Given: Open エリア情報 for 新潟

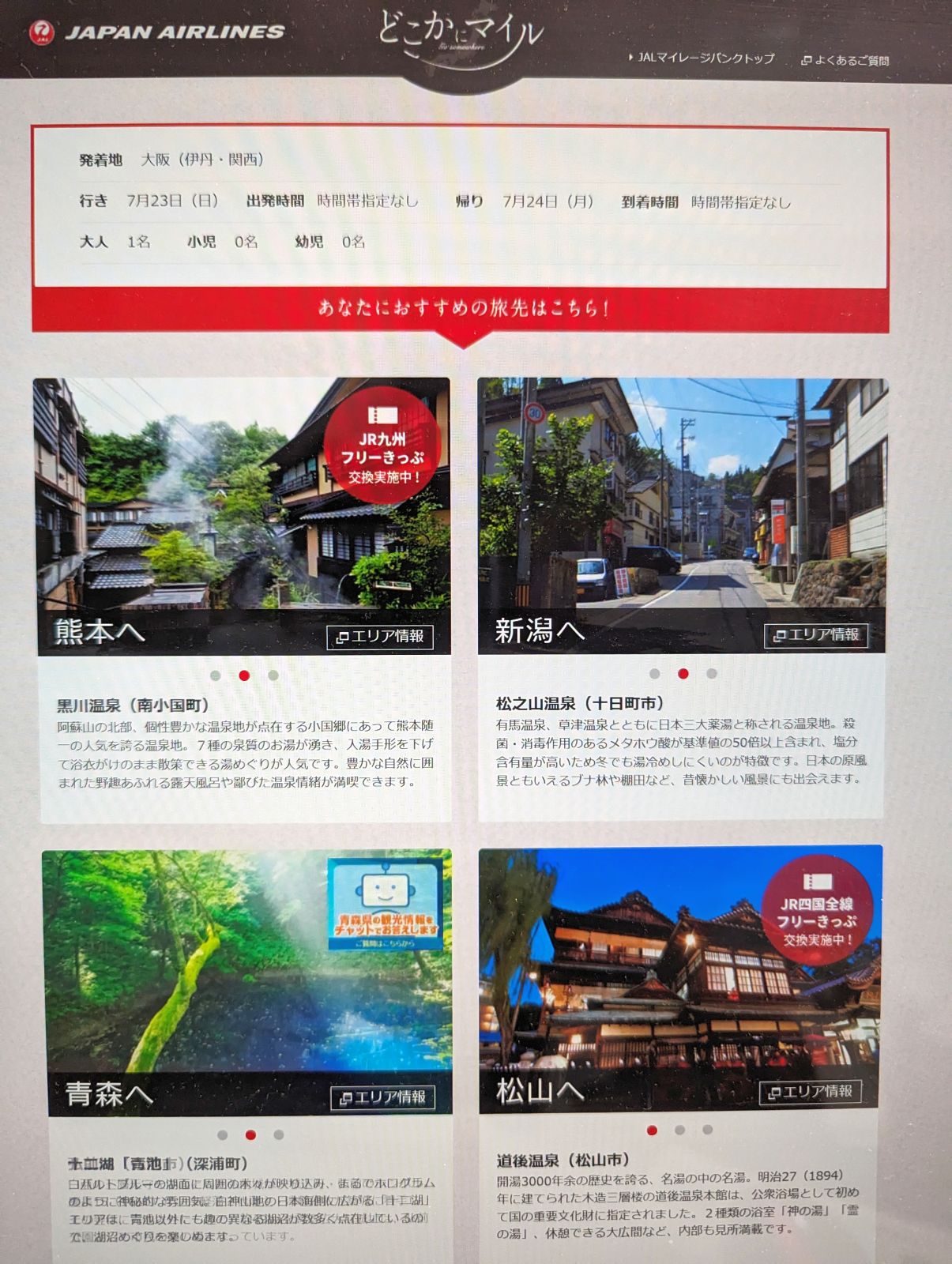Looking at the screenshot, I should (x=816, y=635).
